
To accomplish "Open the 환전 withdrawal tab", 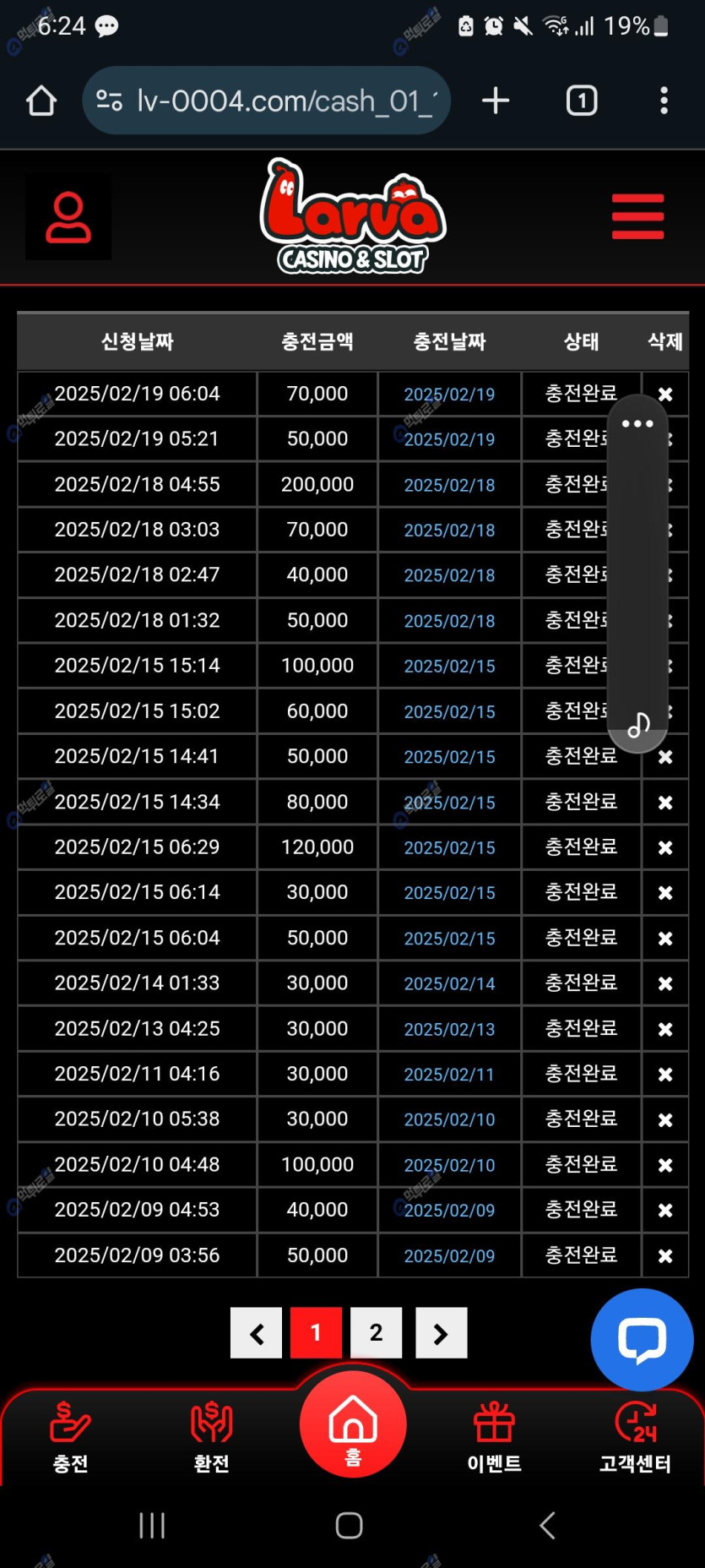I will [211, 1438].
